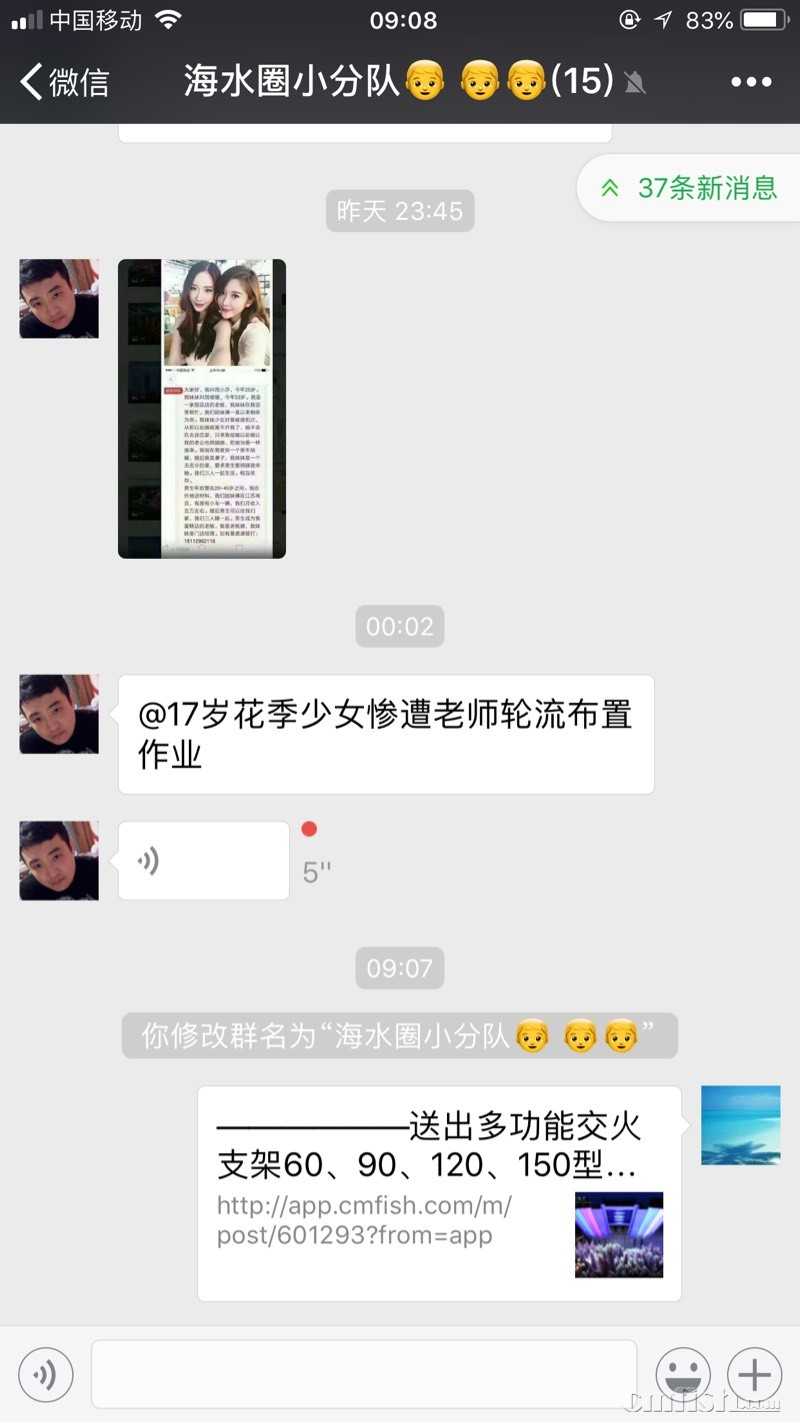Image resolution: width=800 pixels, height=1423 pixels.
Task: Open the plus attachment menu
Action: tap(754, 1374)
